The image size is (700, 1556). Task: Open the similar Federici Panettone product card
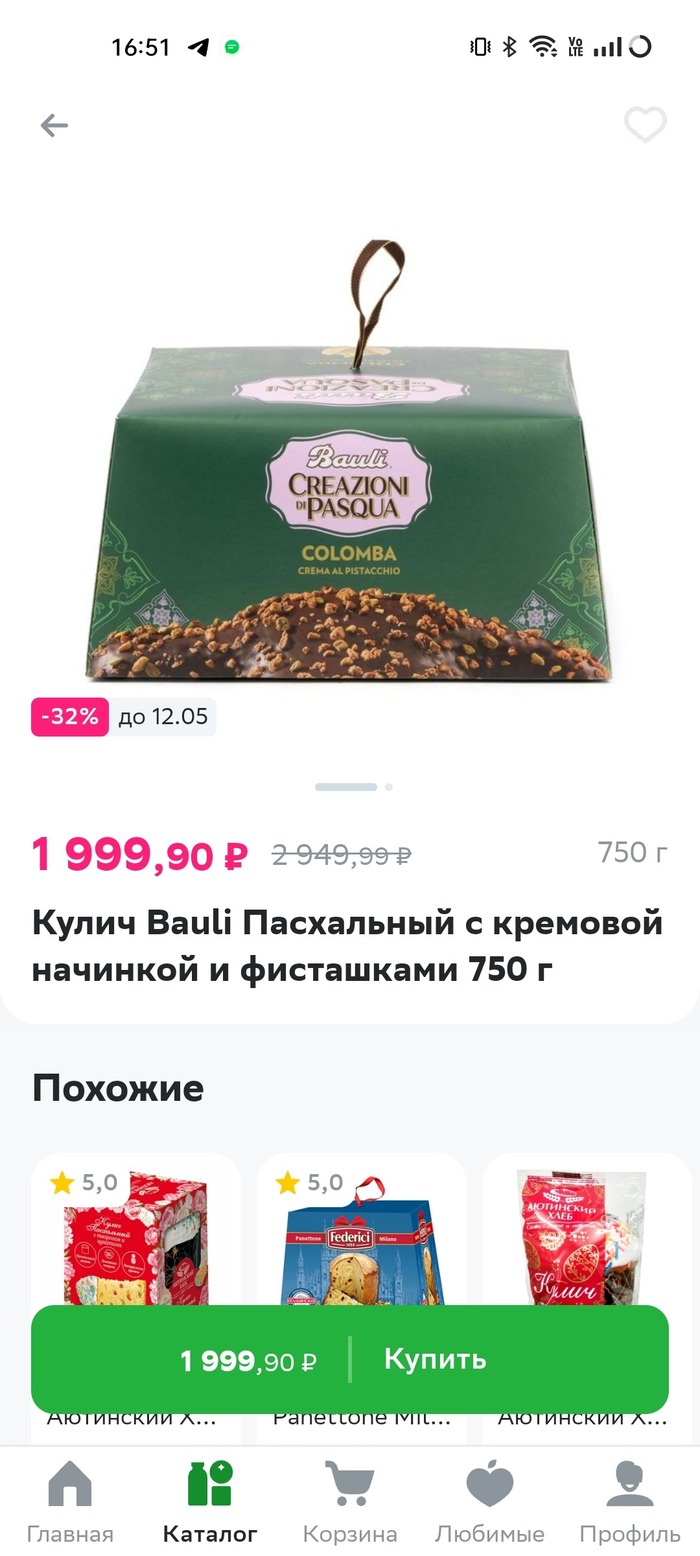tap(362, 1240)
